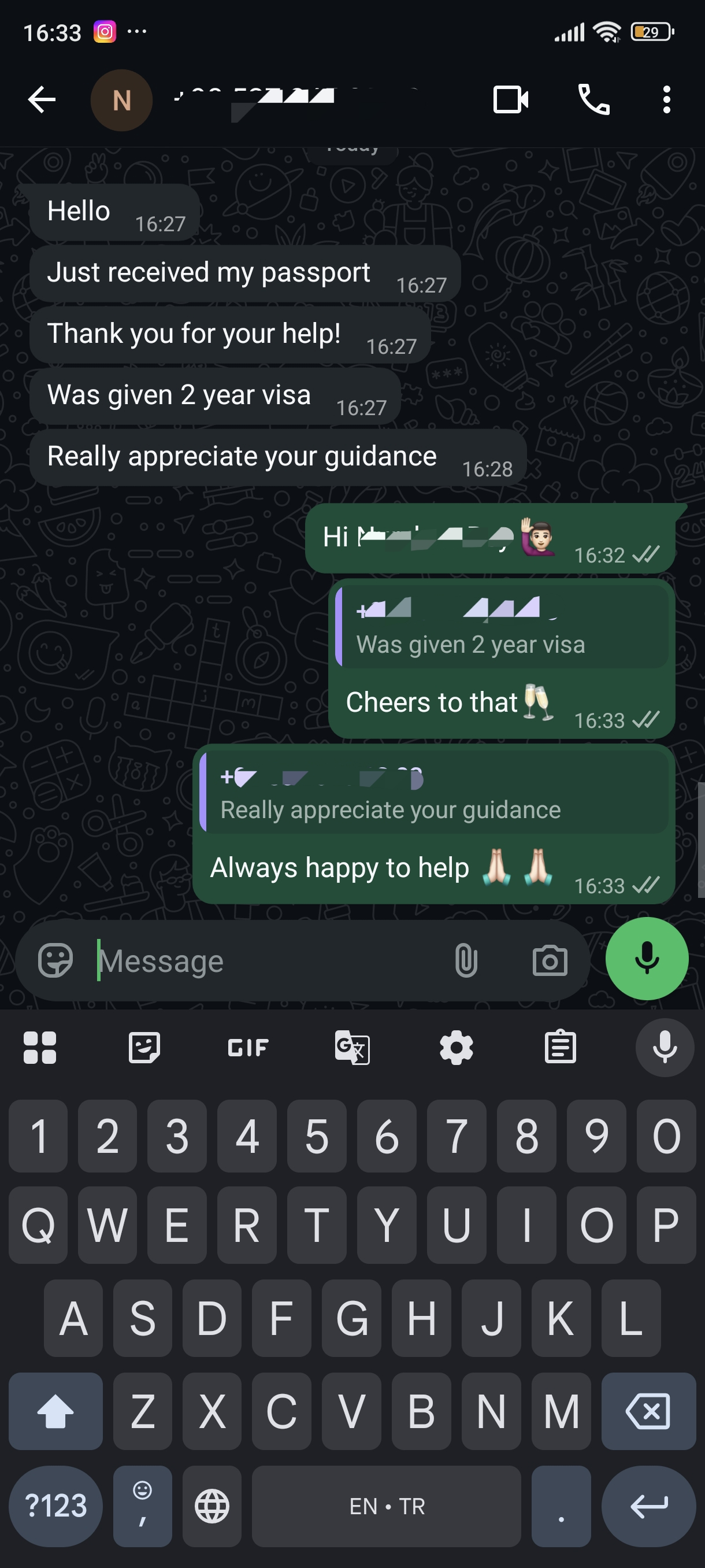The height and width of the screenshot is (1568, 705).
Task: Jump to quoted "Really appreciate your guidance" message
Action: click(434, 792)
